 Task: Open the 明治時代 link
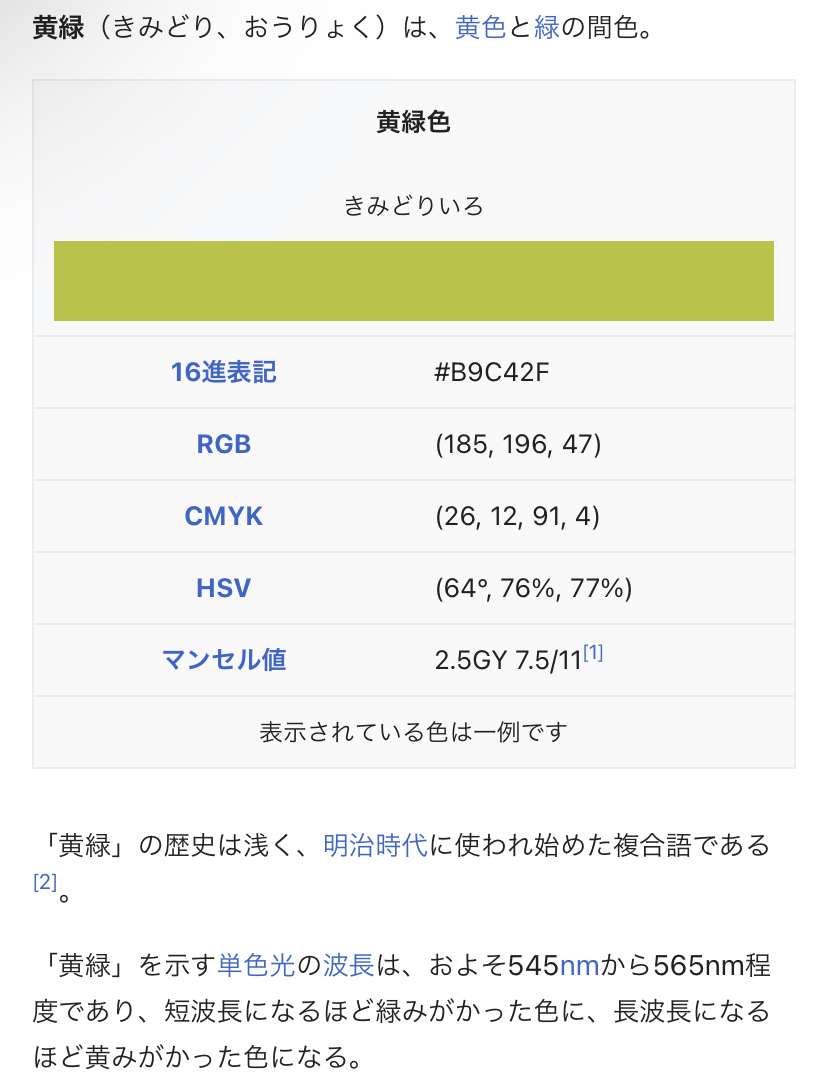click(x=375, y=845)
